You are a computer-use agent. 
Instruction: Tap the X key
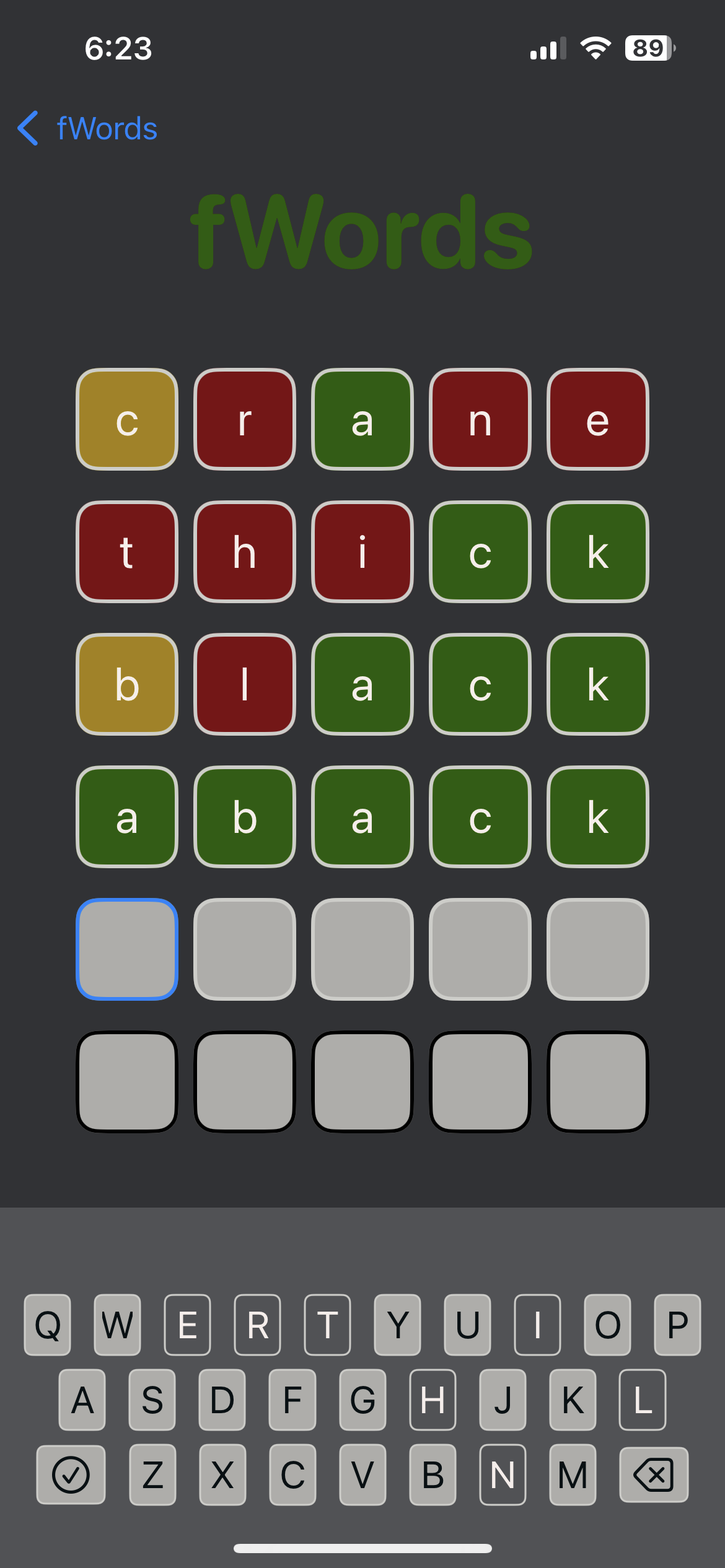point(222,1475)
